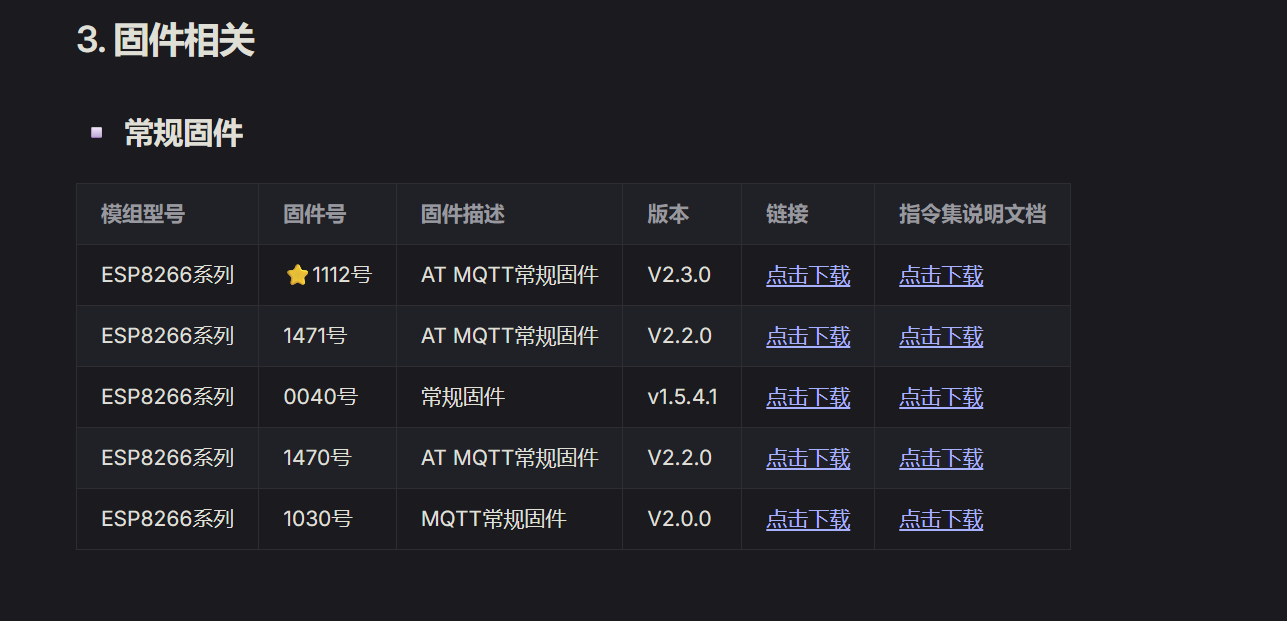The width and height of the screenshot is (1287, 621).
Task: Open the 指令集说明文档 link for 0040号 firmware
Action: click(941, 397)
